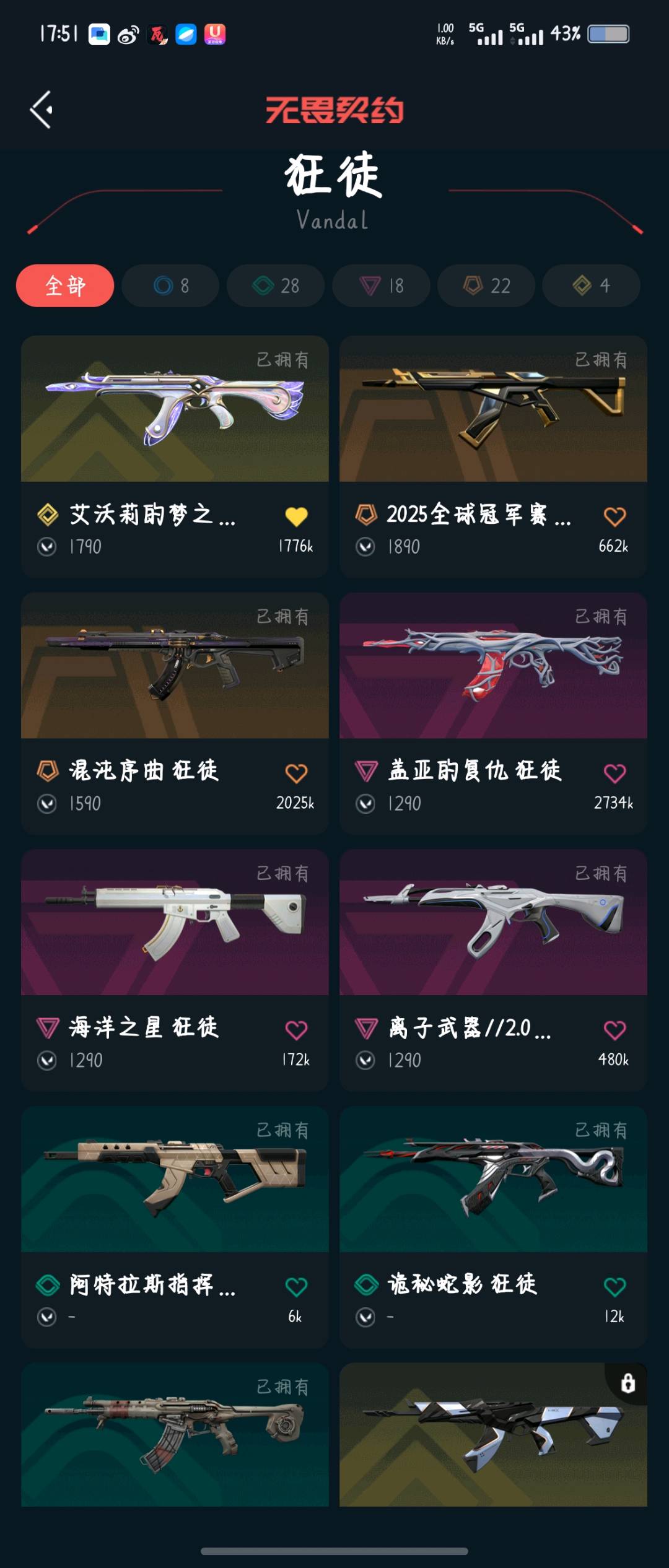
Task: Like the 盖亚的复仇 狂徒 skin
Action: (x=614, y=773)
